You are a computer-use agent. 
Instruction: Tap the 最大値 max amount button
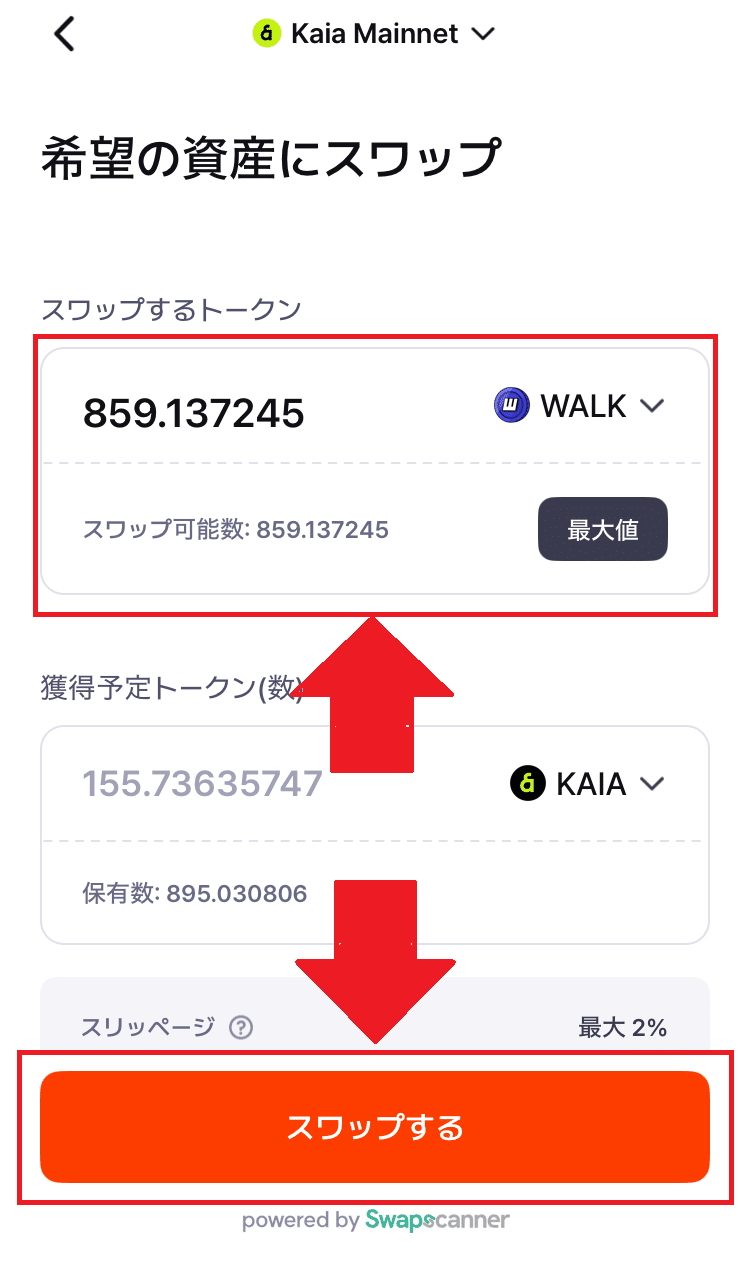(602, 529)
